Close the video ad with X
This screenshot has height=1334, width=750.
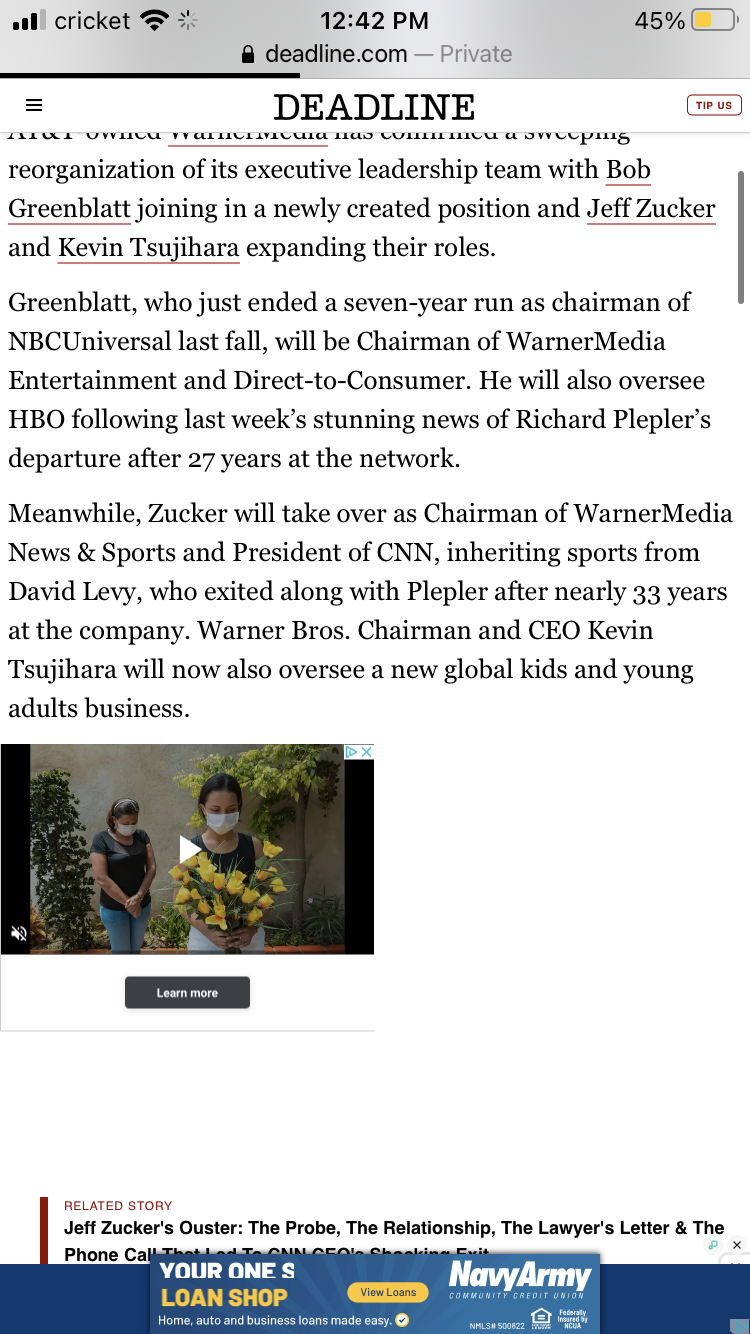click(x=367, y=751)
